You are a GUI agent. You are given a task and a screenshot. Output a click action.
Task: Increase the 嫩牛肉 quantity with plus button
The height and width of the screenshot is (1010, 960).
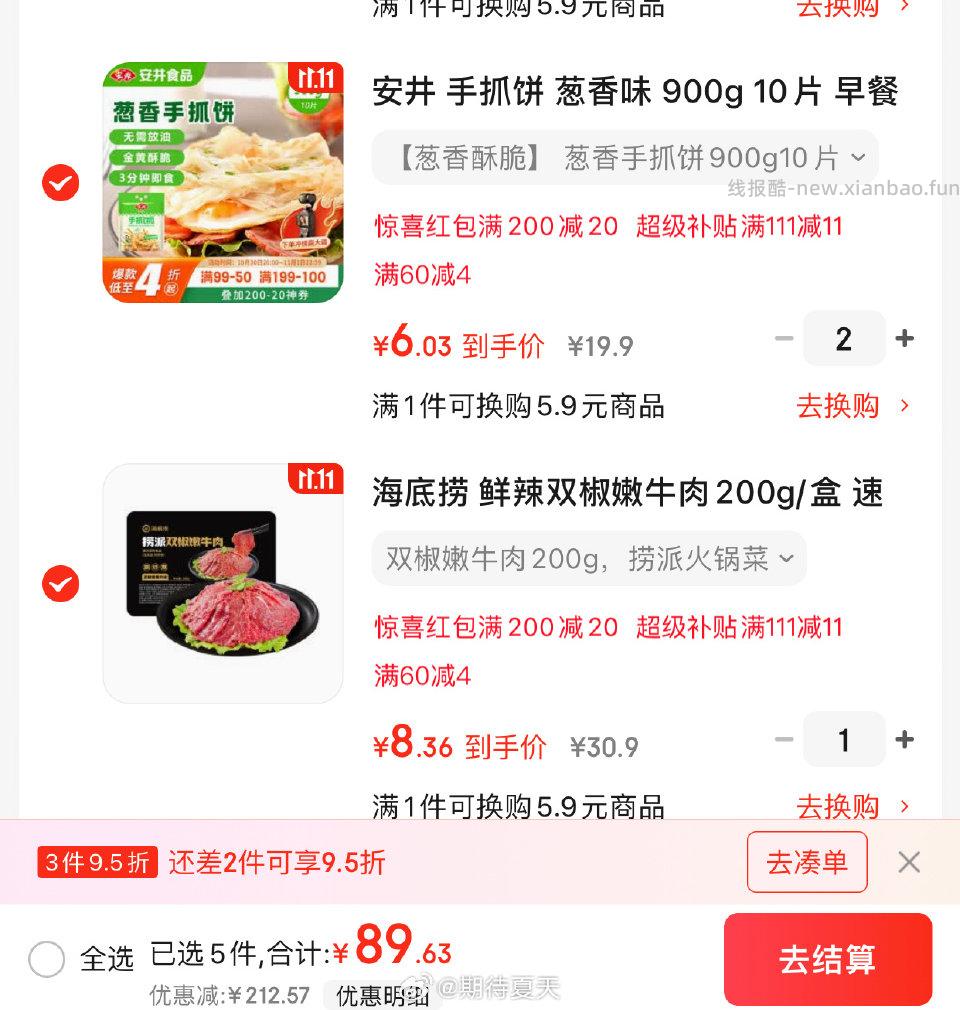click(904, 740)
